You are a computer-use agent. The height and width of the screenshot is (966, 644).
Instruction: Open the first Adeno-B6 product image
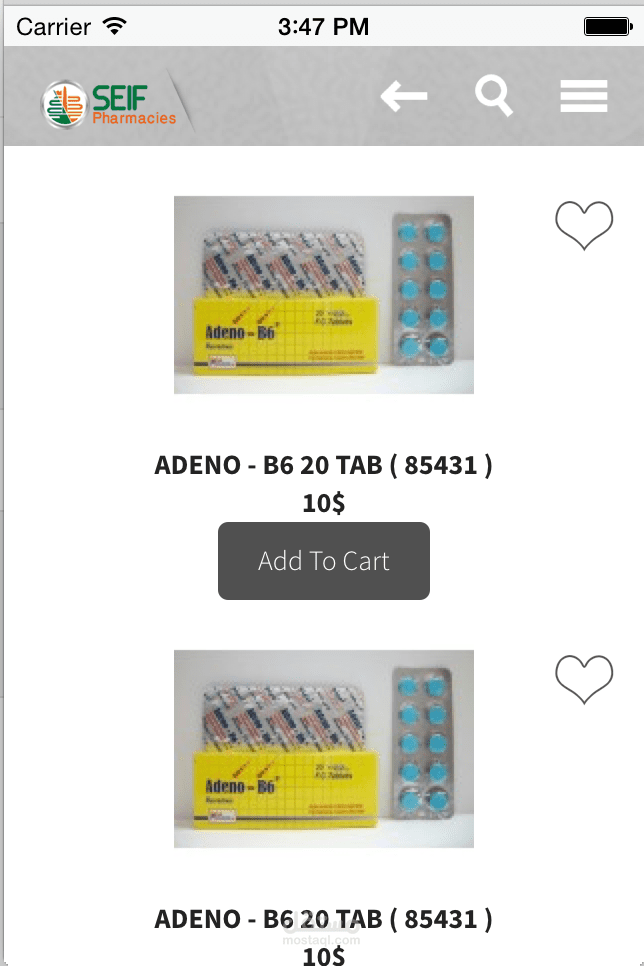coord(324,294)
